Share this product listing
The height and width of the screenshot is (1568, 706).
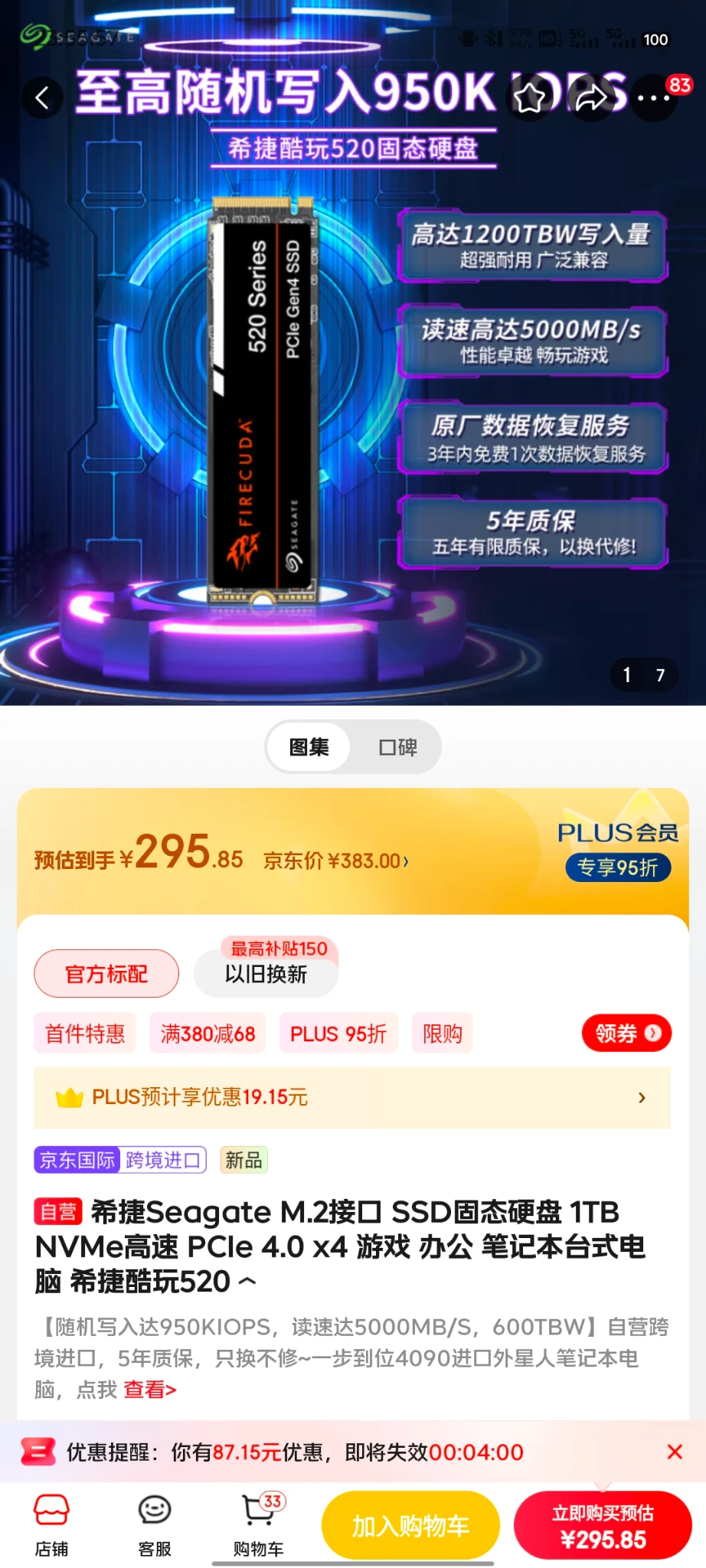click(x=591, y=97)
